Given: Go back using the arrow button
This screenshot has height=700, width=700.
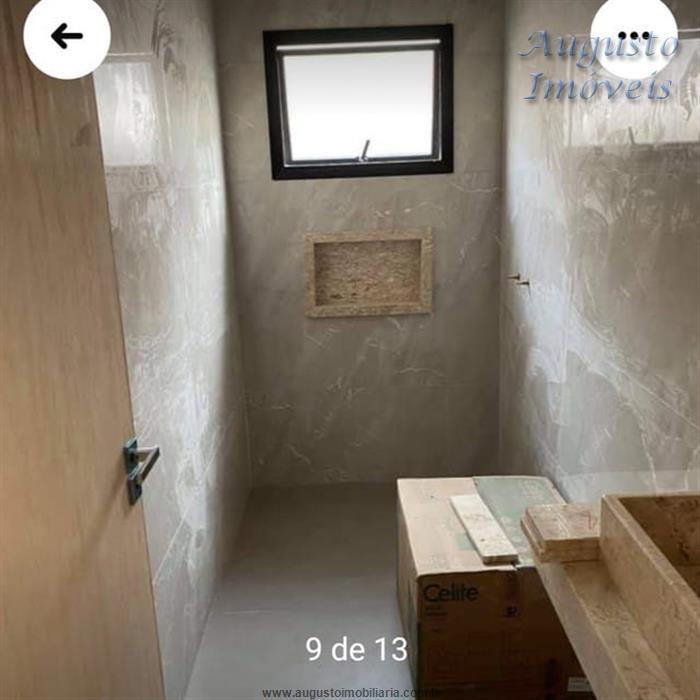Looking at the screenshot, I should click(x=66, y=37).
